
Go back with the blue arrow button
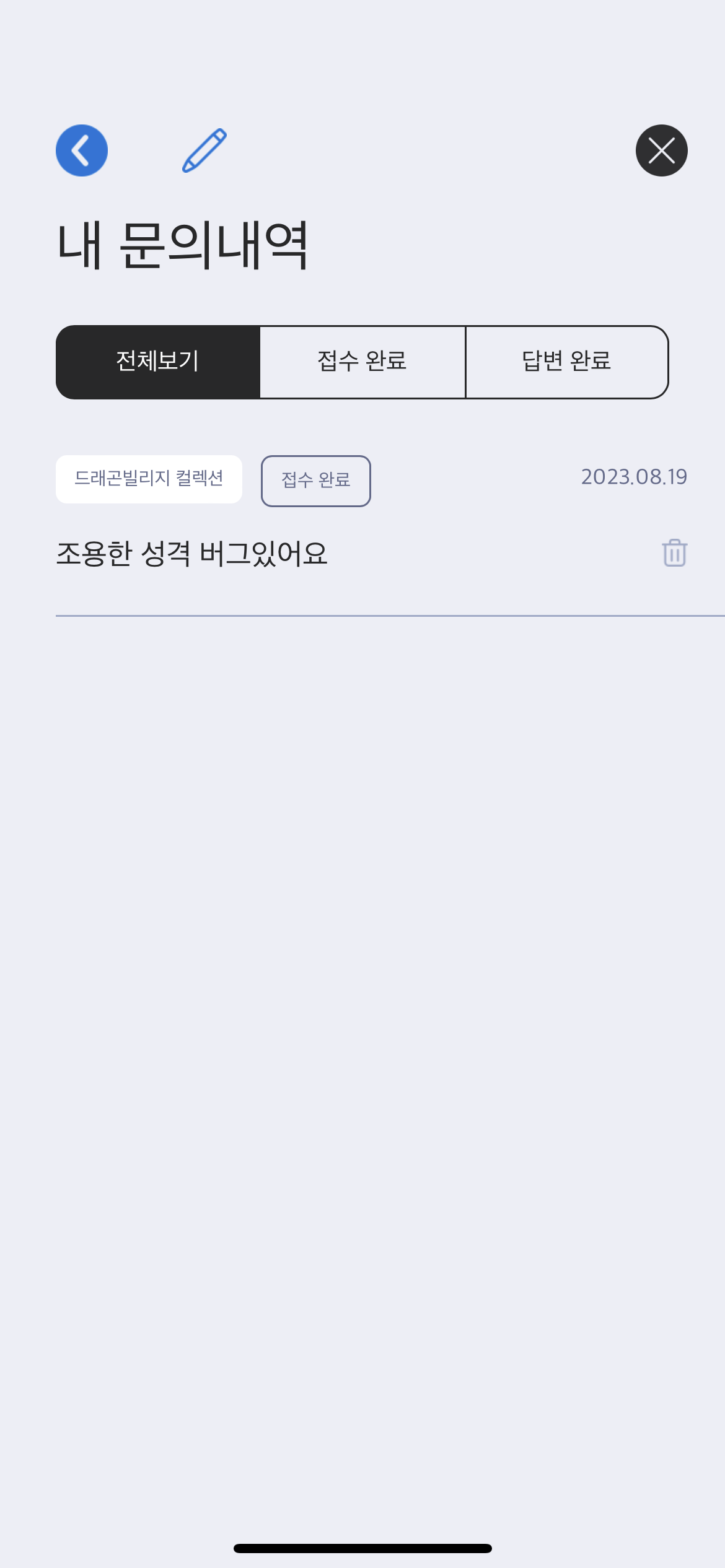click(x=82, y=150)
